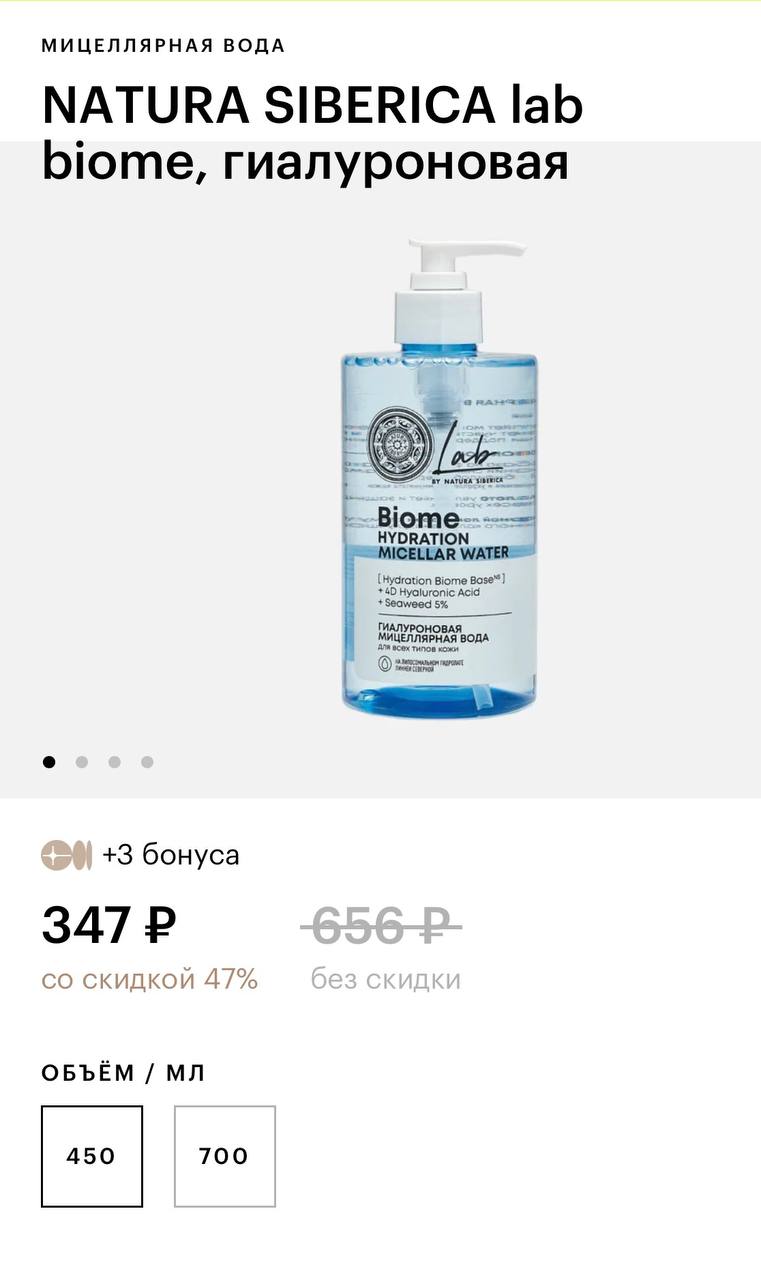Open the micellar water product photo
The height and width of the screenshot is (1280, 761).
click(438, 480)
